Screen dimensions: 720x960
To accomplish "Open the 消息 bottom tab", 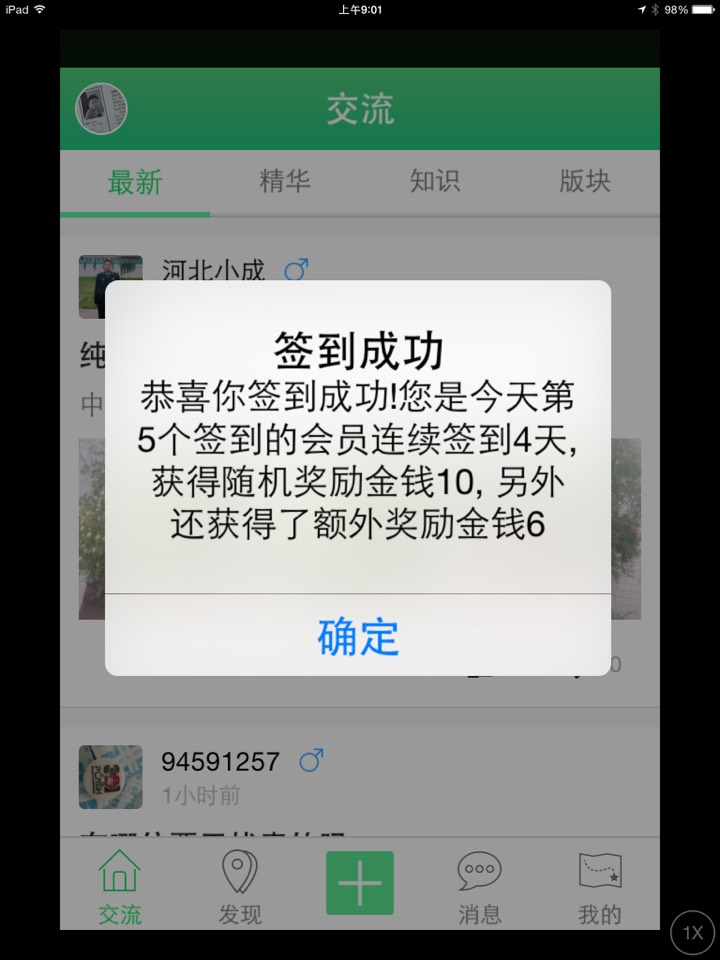I will pyautogui.click(x=480, y=887).
